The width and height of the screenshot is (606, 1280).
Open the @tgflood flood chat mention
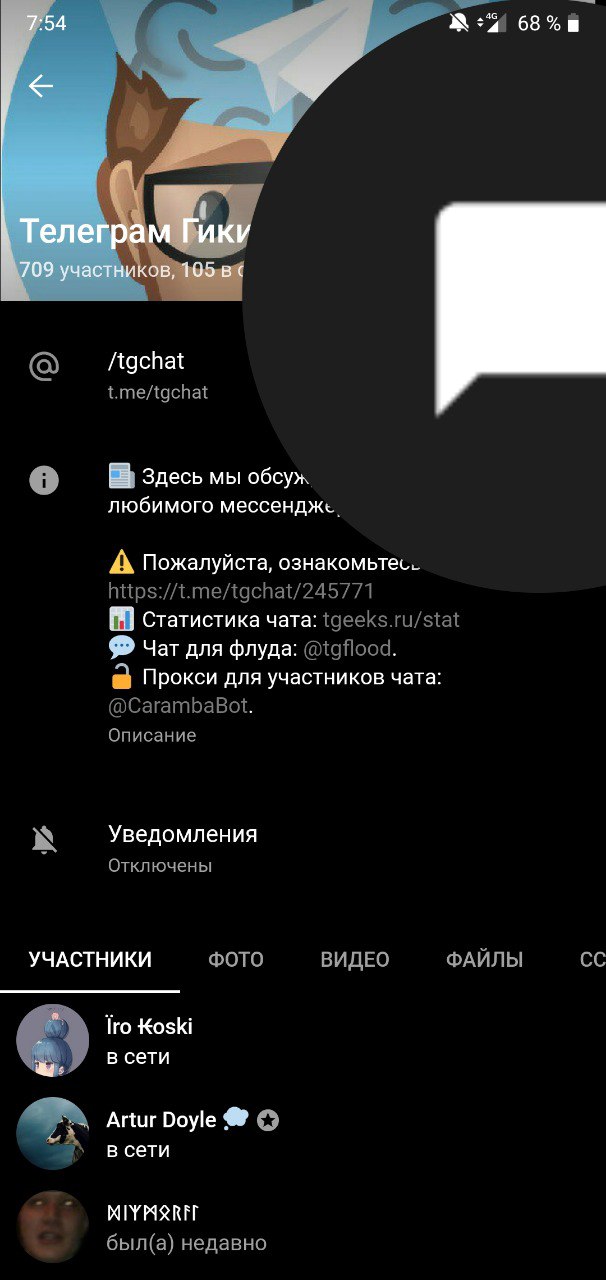click(x=348, y=648)
